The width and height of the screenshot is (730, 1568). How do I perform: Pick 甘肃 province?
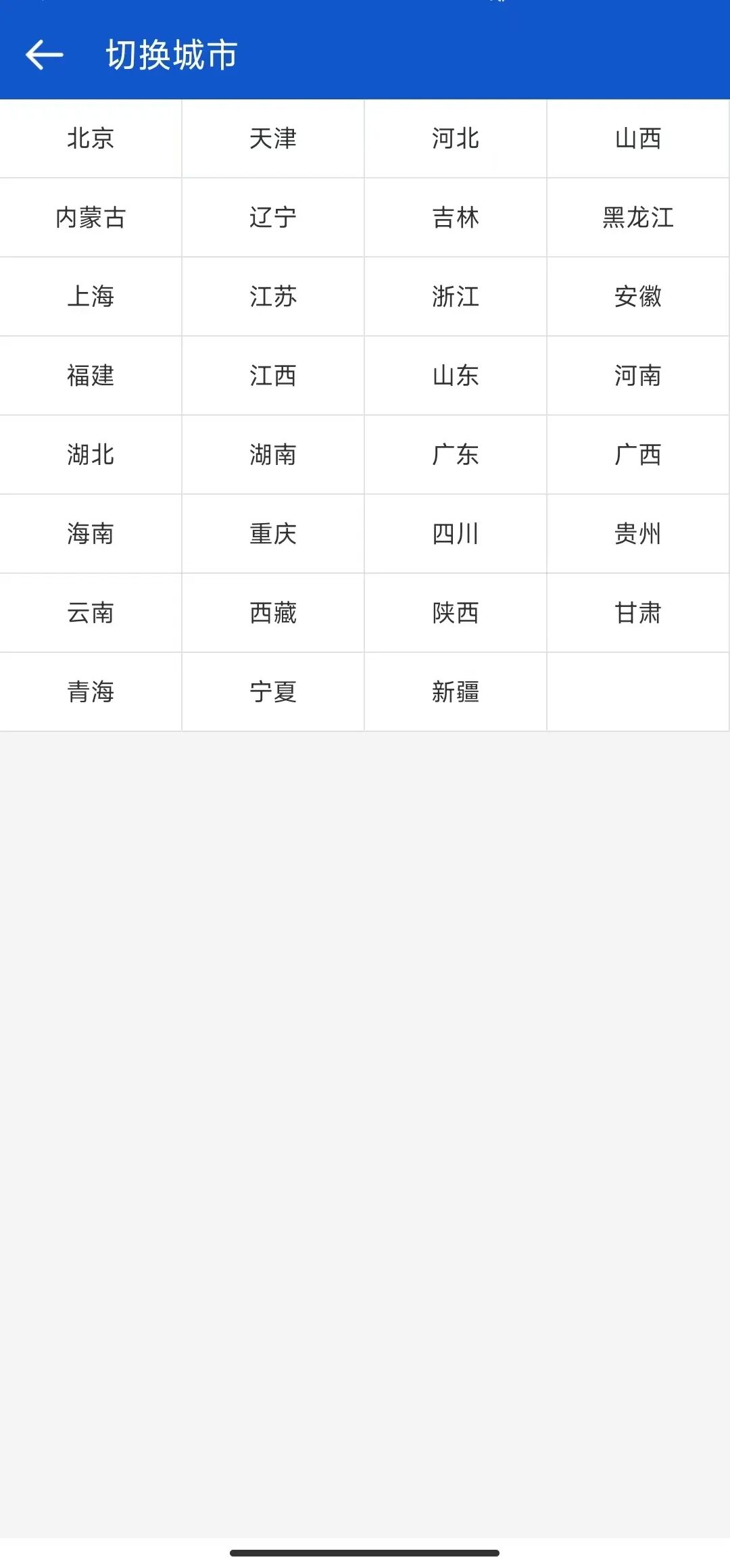click(x=637, y=612)
